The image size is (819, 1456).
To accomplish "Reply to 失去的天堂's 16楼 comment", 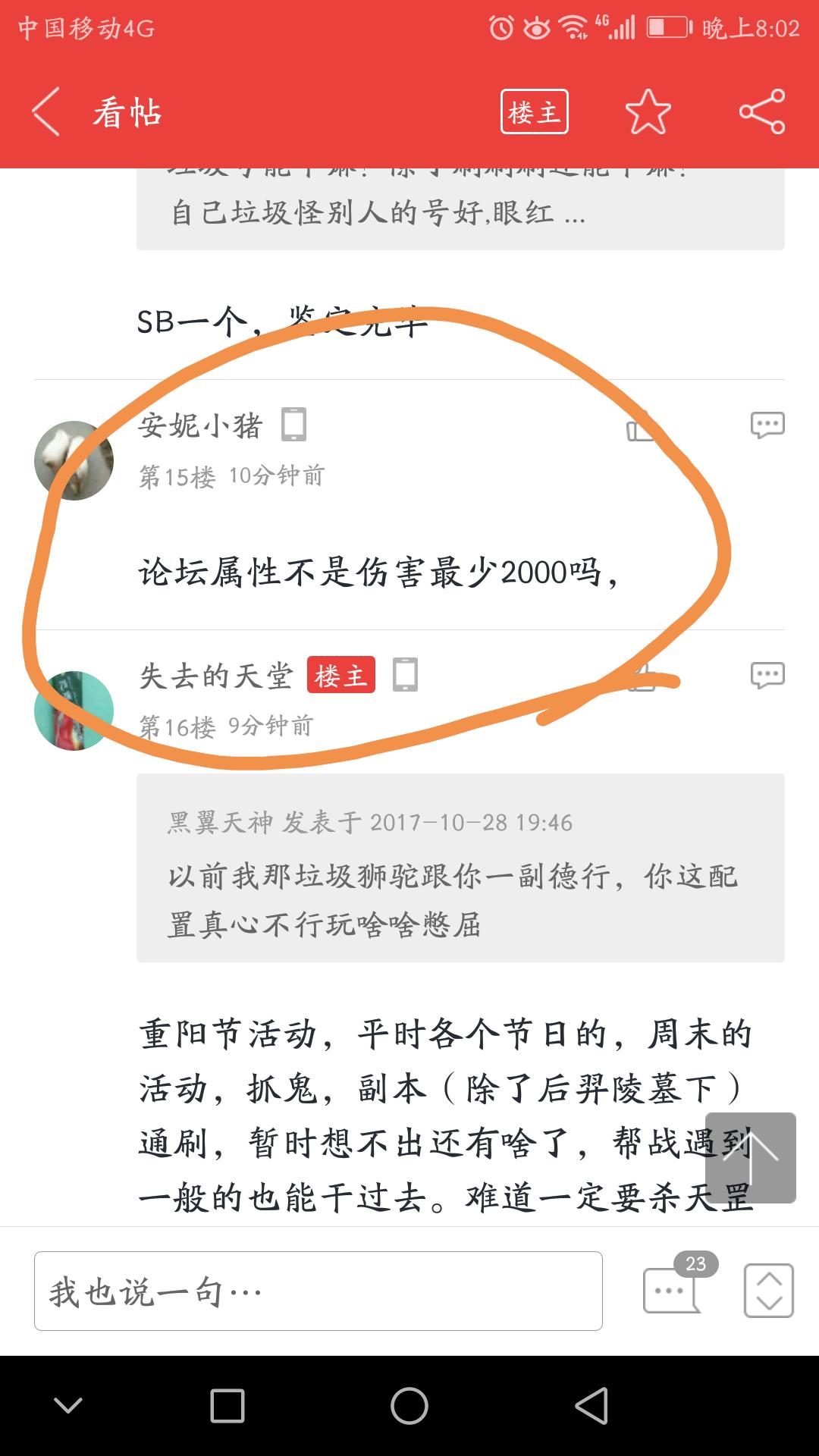I will coord(767,675).
